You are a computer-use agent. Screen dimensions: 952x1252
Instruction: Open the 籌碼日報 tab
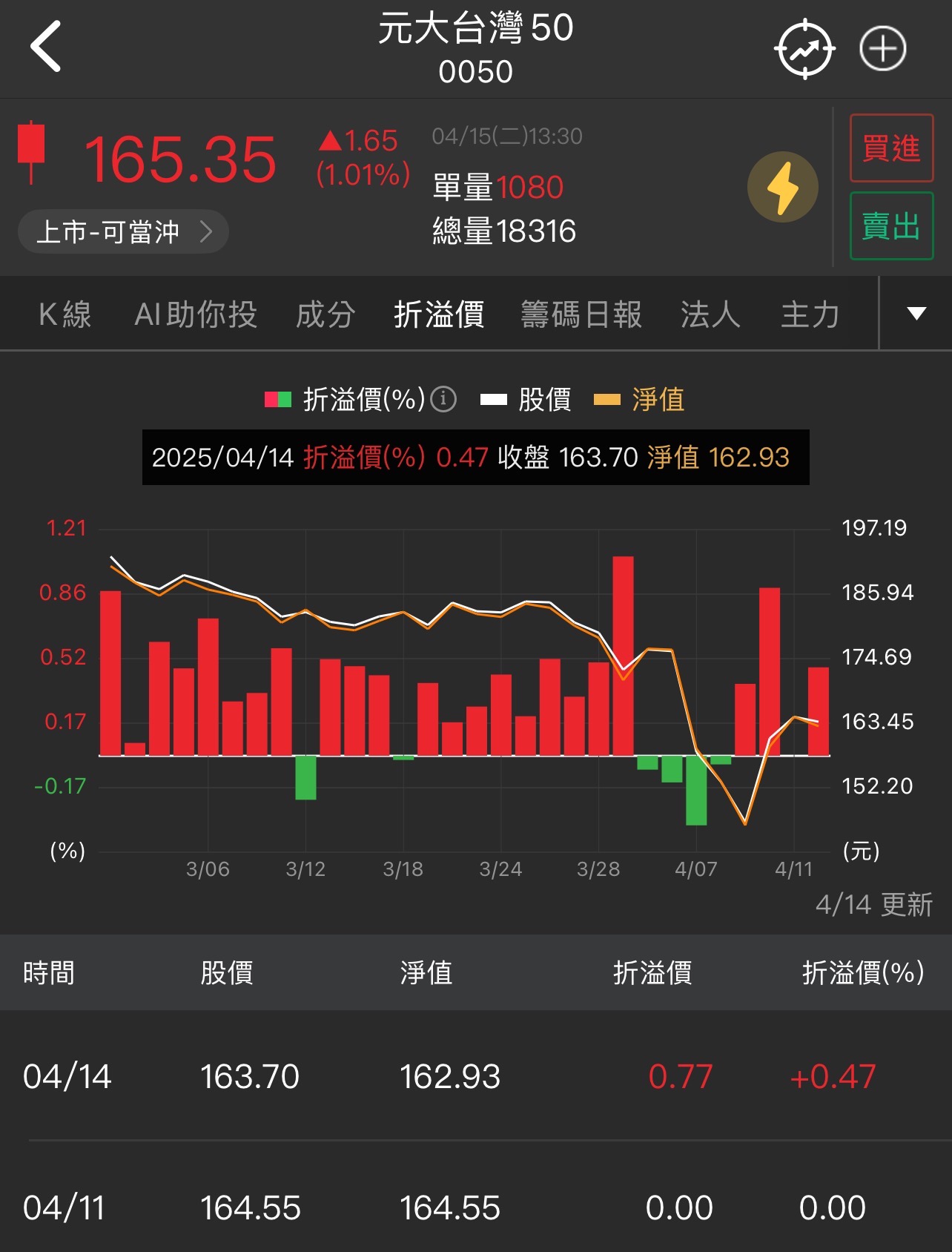(x=581, y=314)
